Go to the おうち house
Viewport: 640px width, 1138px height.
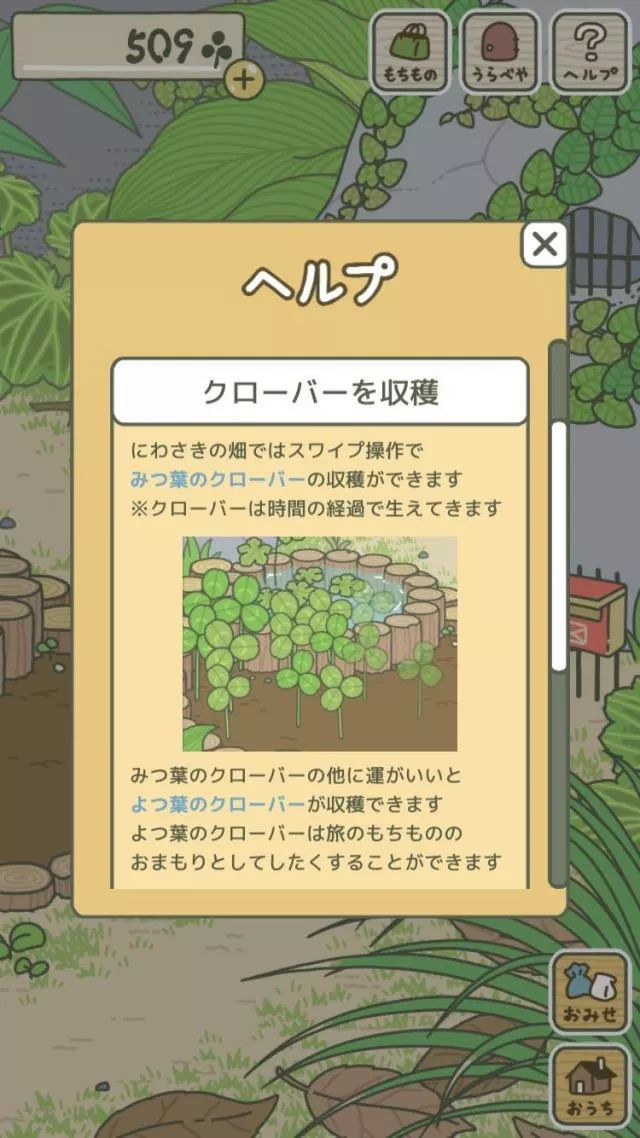pyautogui.click(x=590, y=1084)
